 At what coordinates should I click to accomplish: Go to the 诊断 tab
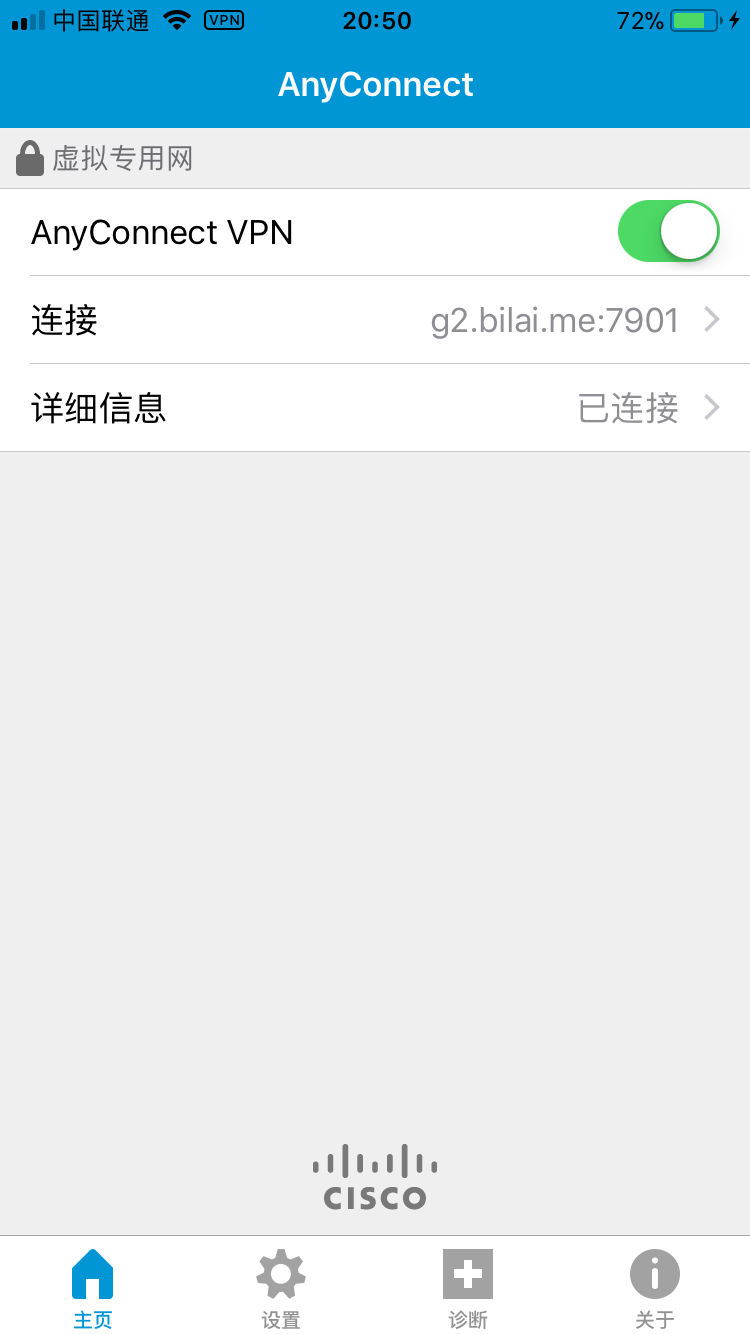(x=468, y=1288)
